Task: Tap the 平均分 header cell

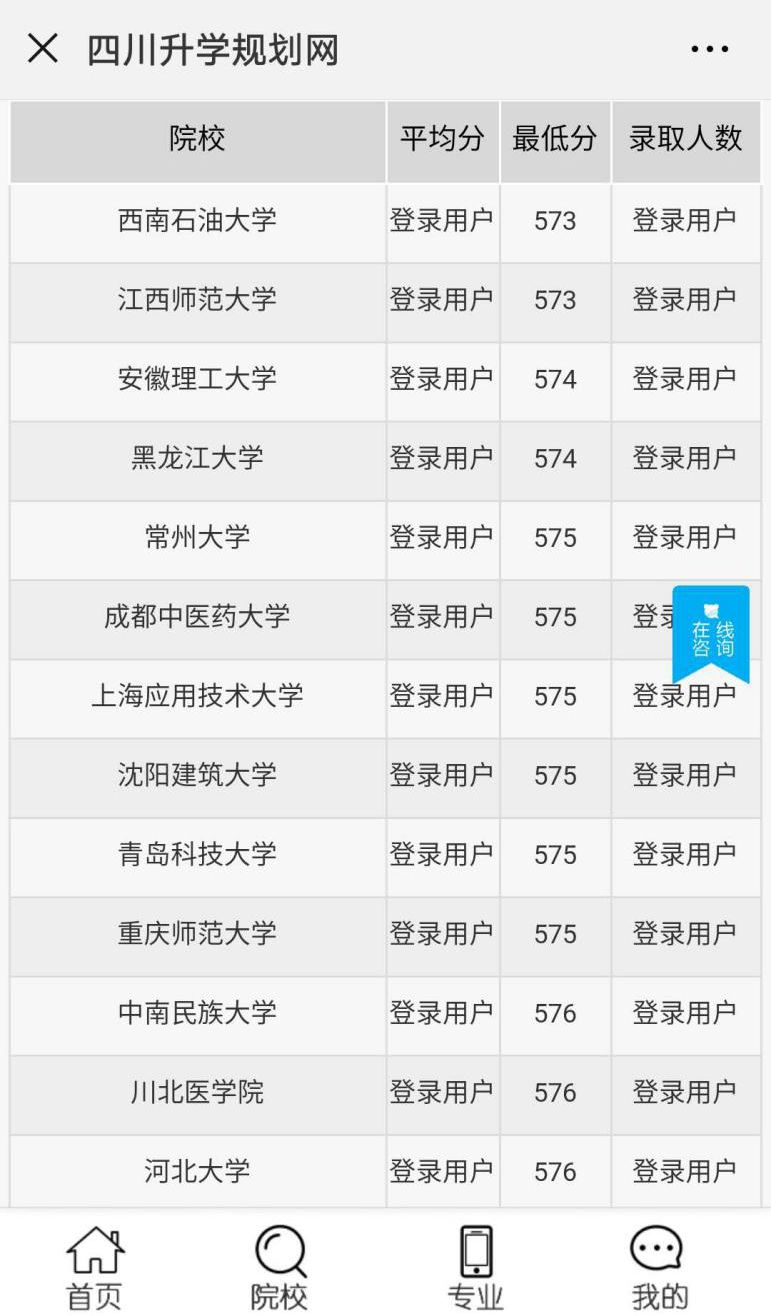Action: (443, 140)
